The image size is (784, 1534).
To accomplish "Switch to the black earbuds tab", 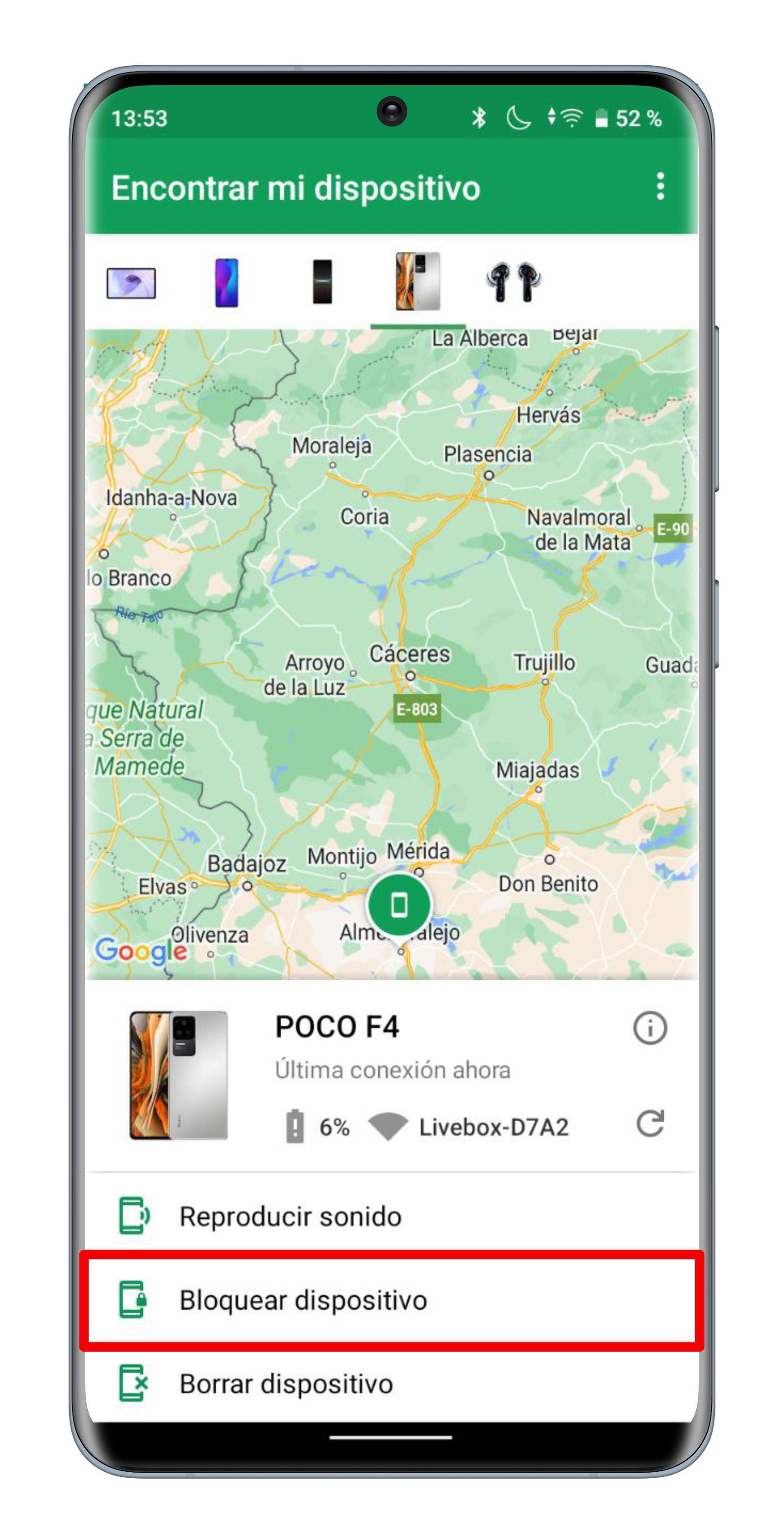I will pos(513,282).
